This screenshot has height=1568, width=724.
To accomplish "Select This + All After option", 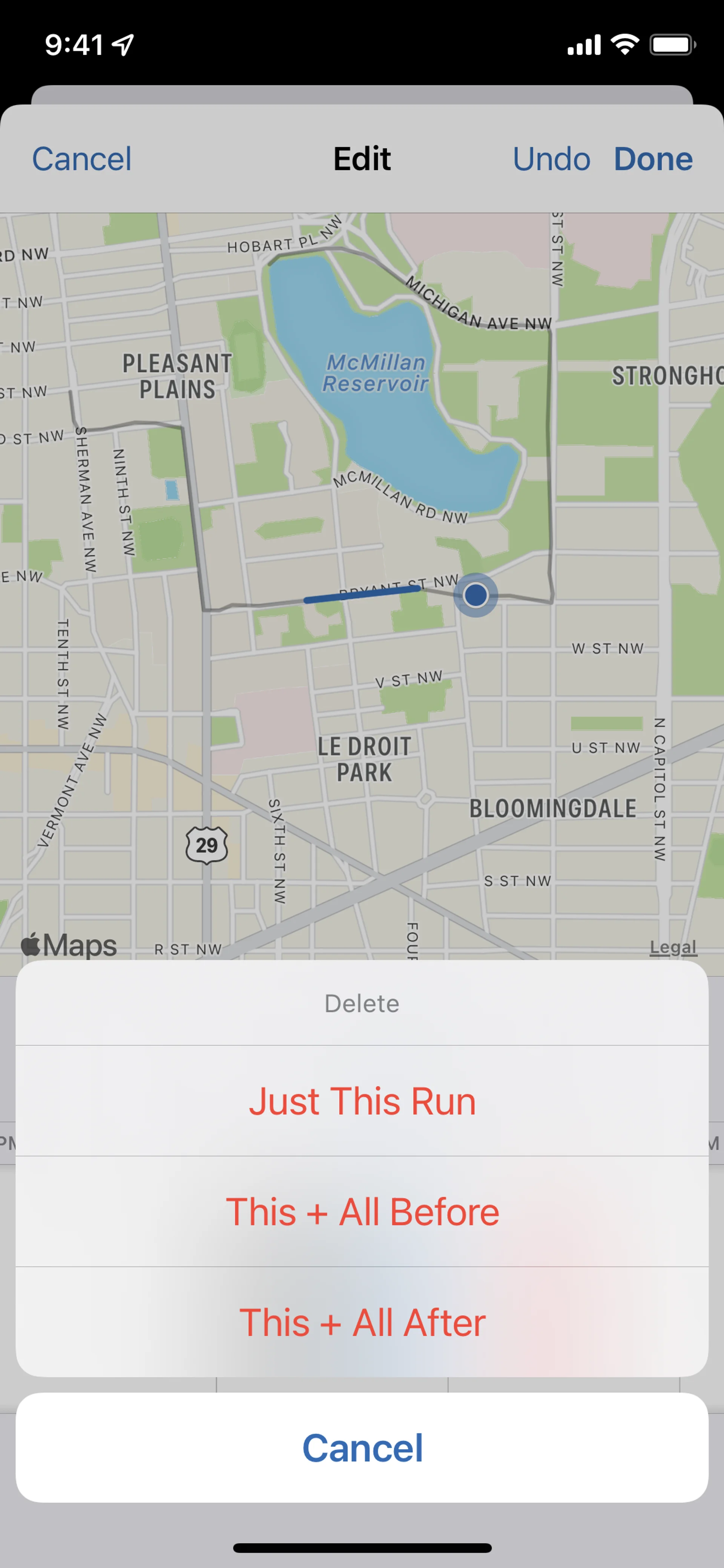I will pyautogui.click(x=362, y=1323).
